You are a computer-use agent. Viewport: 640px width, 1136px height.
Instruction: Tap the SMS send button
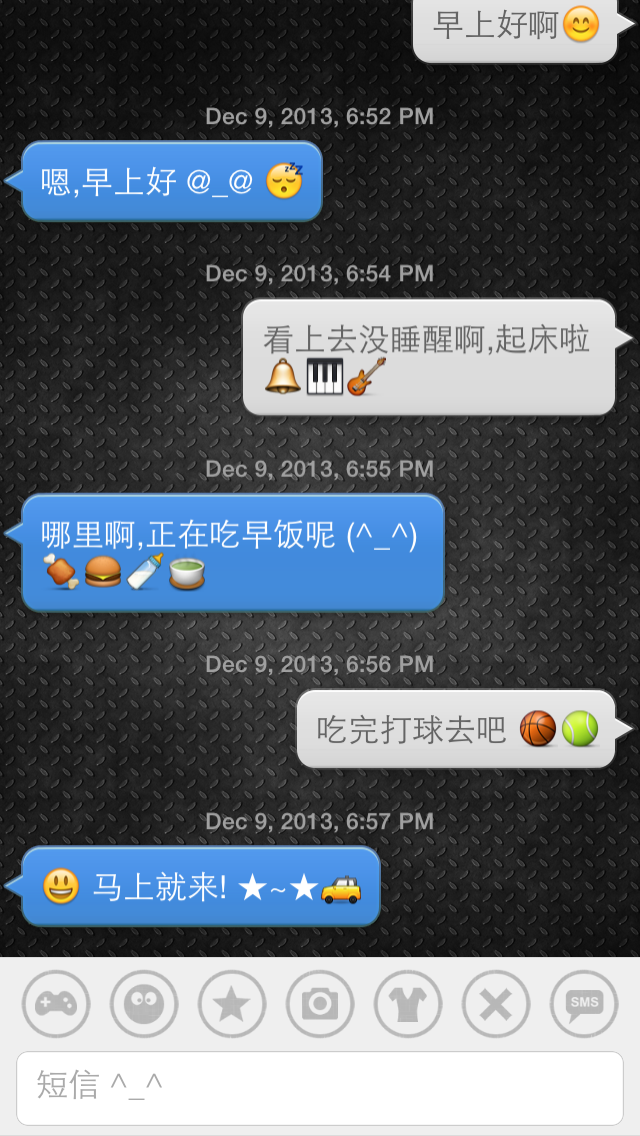point(584,1004)
